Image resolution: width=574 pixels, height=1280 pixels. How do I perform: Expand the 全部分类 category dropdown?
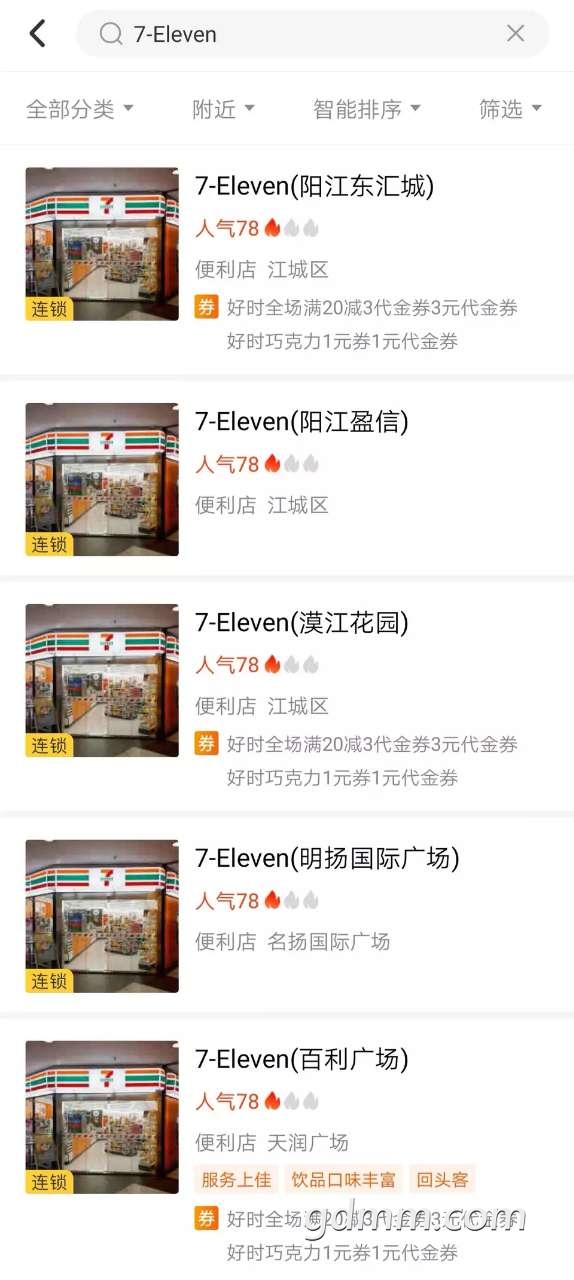(x=80, y=109)
